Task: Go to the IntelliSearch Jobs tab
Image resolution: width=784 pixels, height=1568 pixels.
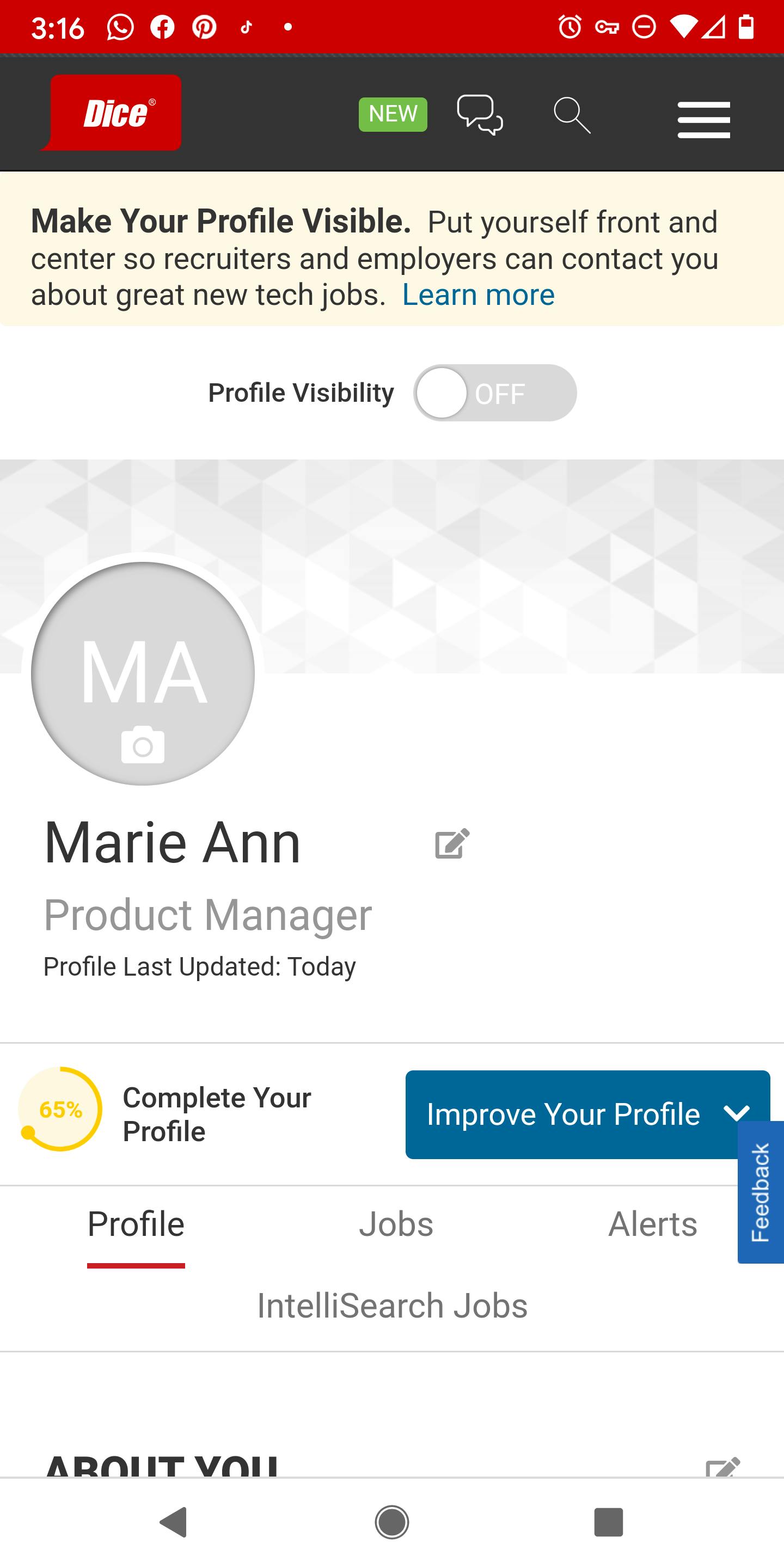Action: 392,1306
